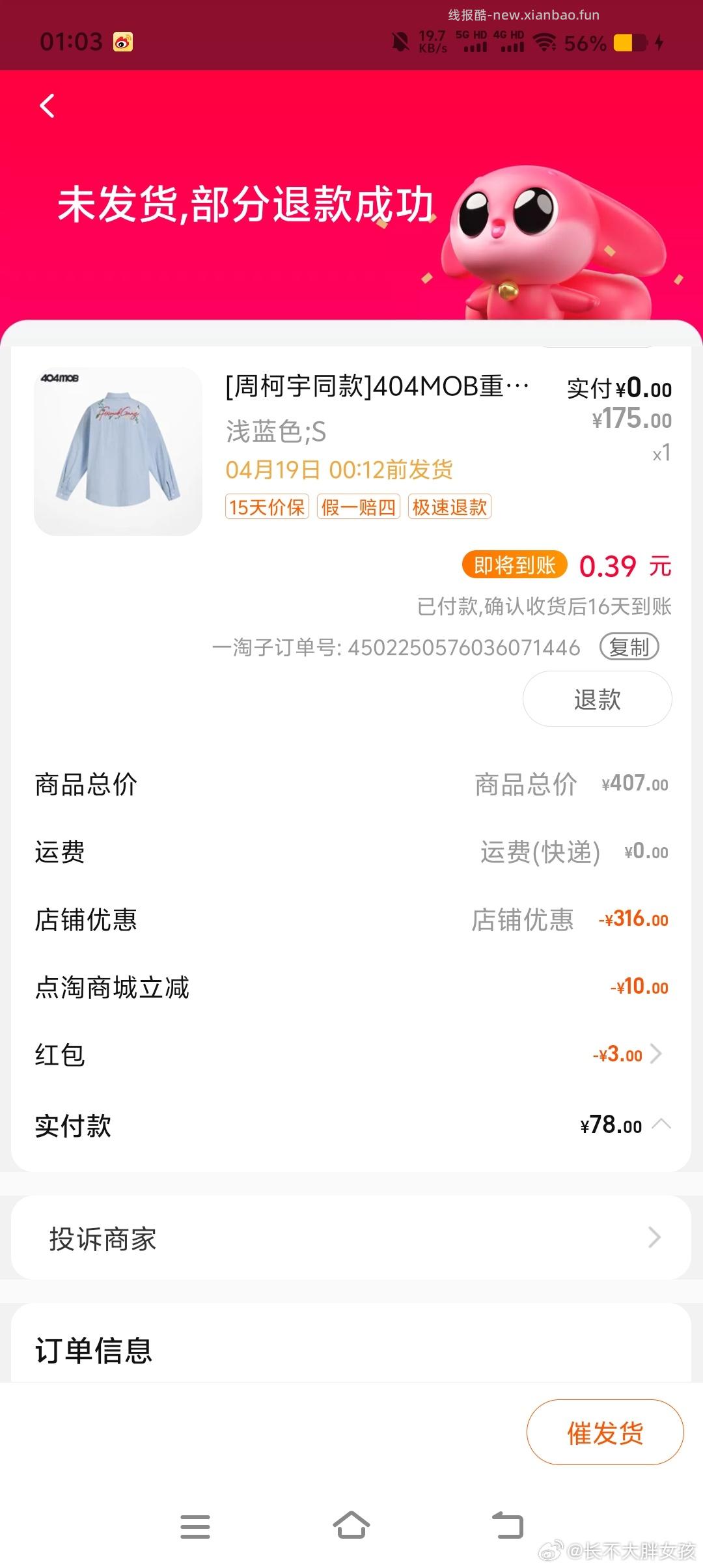703x1568 pixels.
Task: Tap the home icon in the bottom navigation
Action: [x=351, y=1524]
